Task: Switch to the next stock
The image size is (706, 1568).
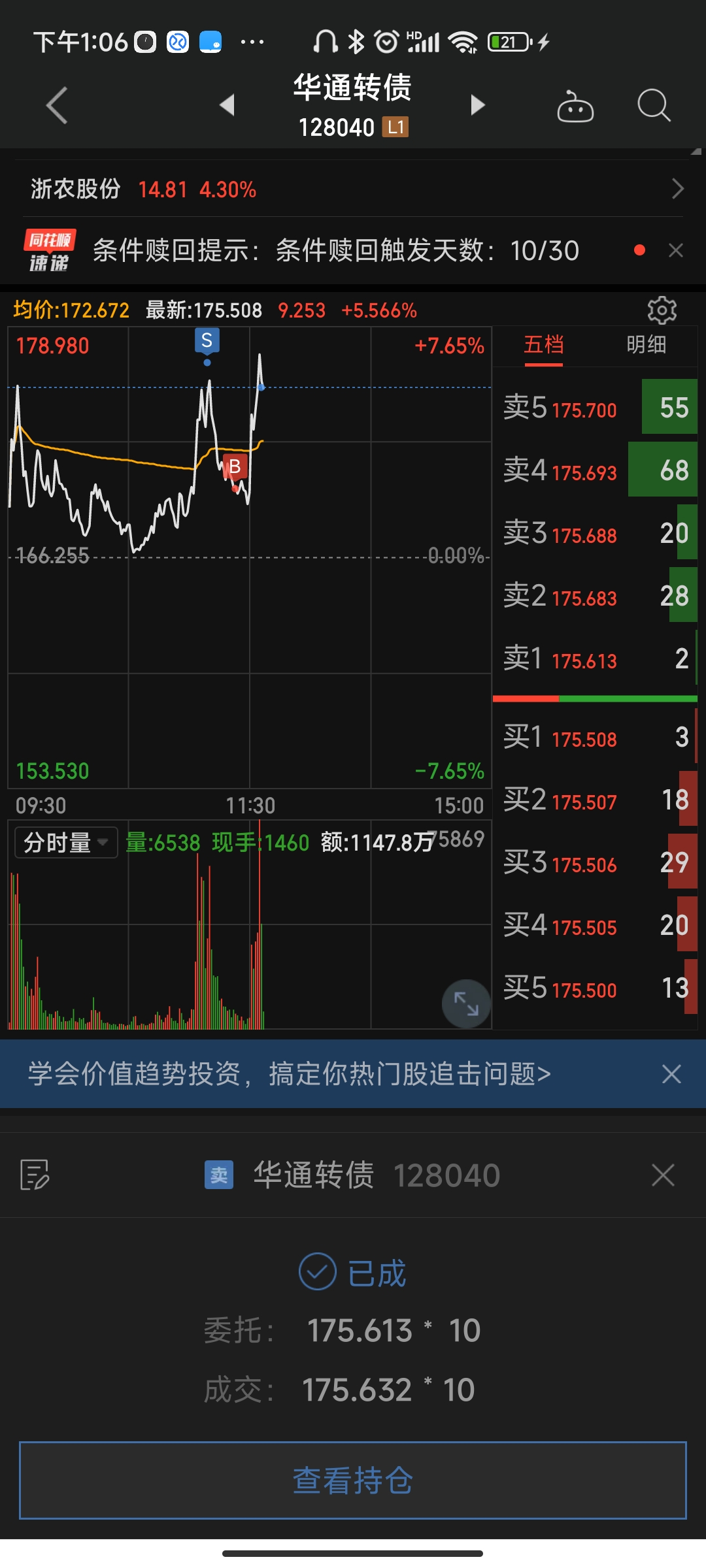Action: pyautogui.click(x=478, y=105)
